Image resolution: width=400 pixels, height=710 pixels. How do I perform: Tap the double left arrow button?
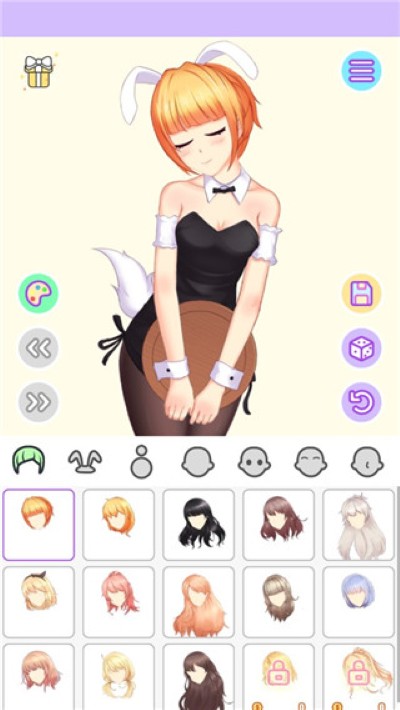coord(39,348)
